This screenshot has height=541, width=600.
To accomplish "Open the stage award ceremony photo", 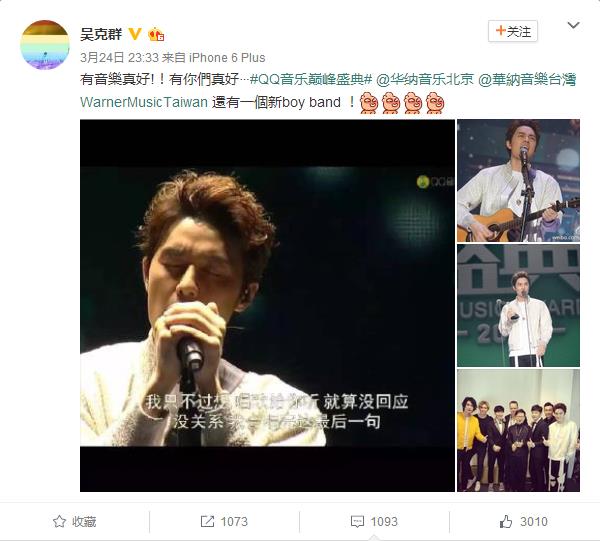I will click(x=518, y=305).
